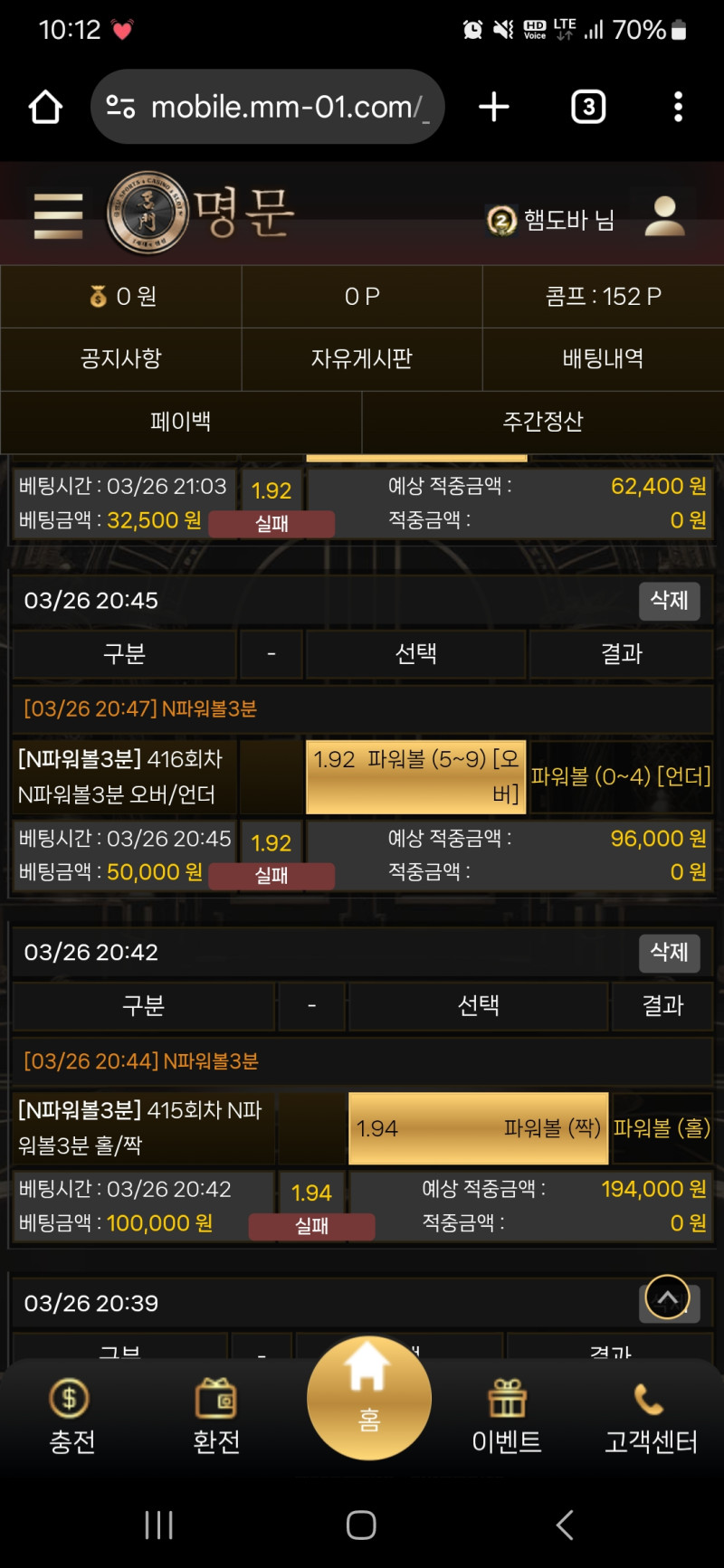The height and width of the screenshot is (1568, 724).
Task: Open 주간정산
Action: pyautogui.click(x=543, y=422)
